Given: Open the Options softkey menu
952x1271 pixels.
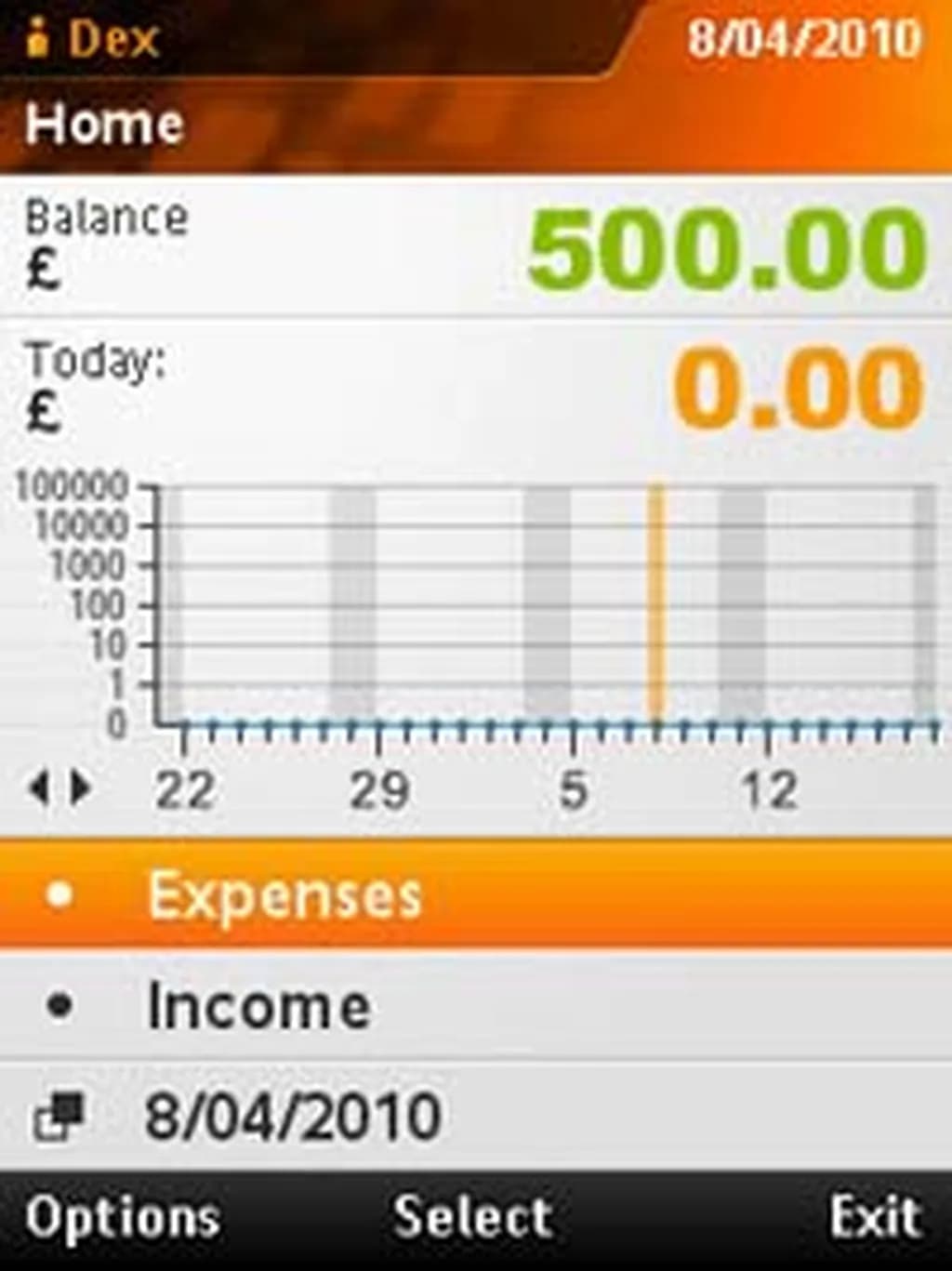Looking at the screenshot, I should click(122, 1217).
